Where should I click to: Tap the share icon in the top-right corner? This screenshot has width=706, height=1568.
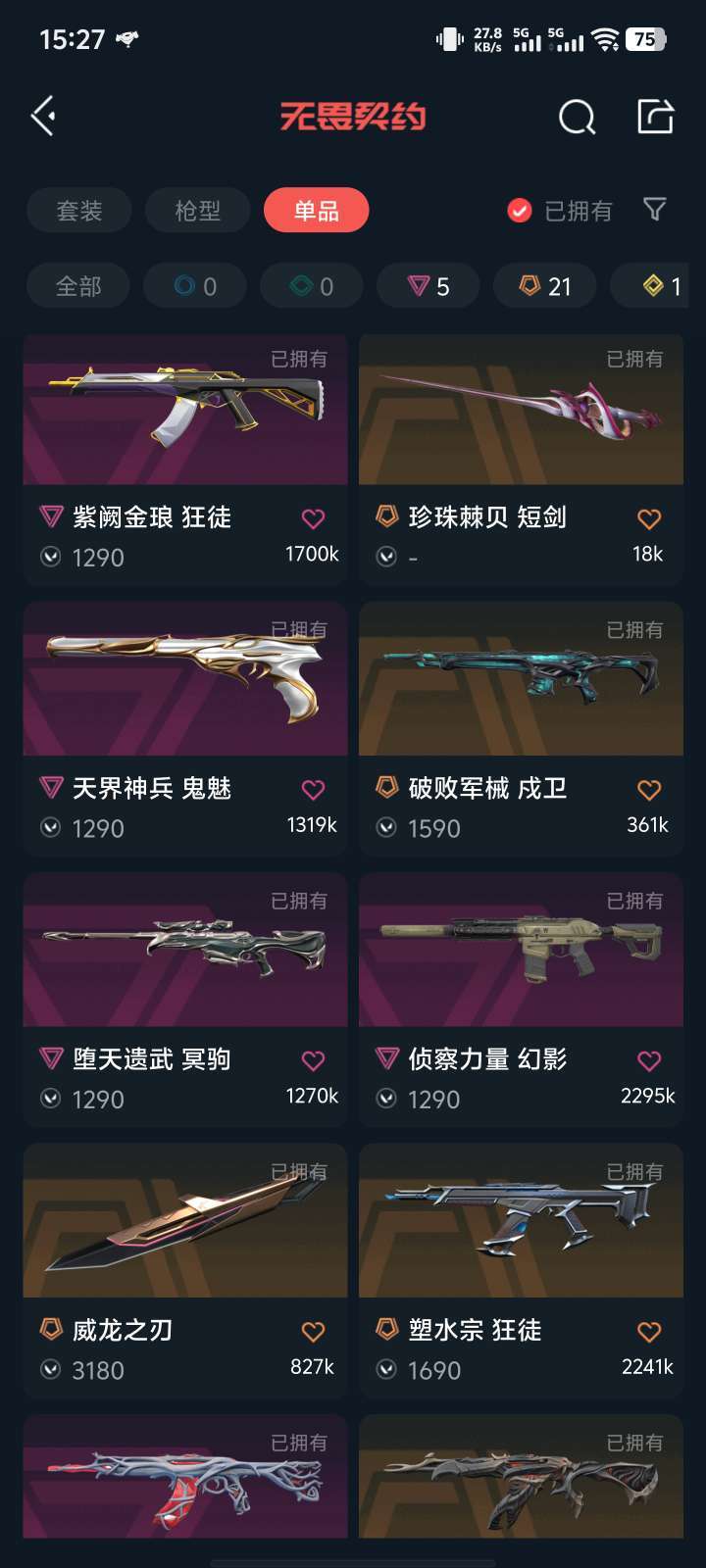coord(655,117)
